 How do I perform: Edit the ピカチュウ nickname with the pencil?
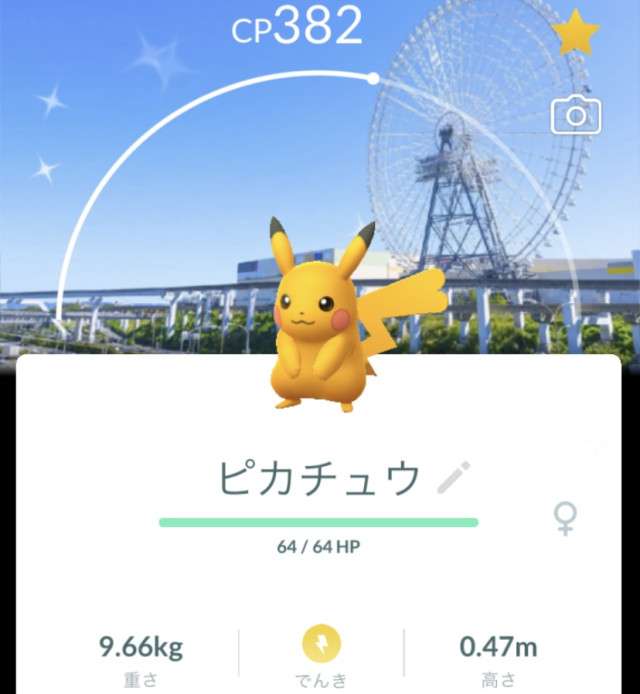click(454, 479)
